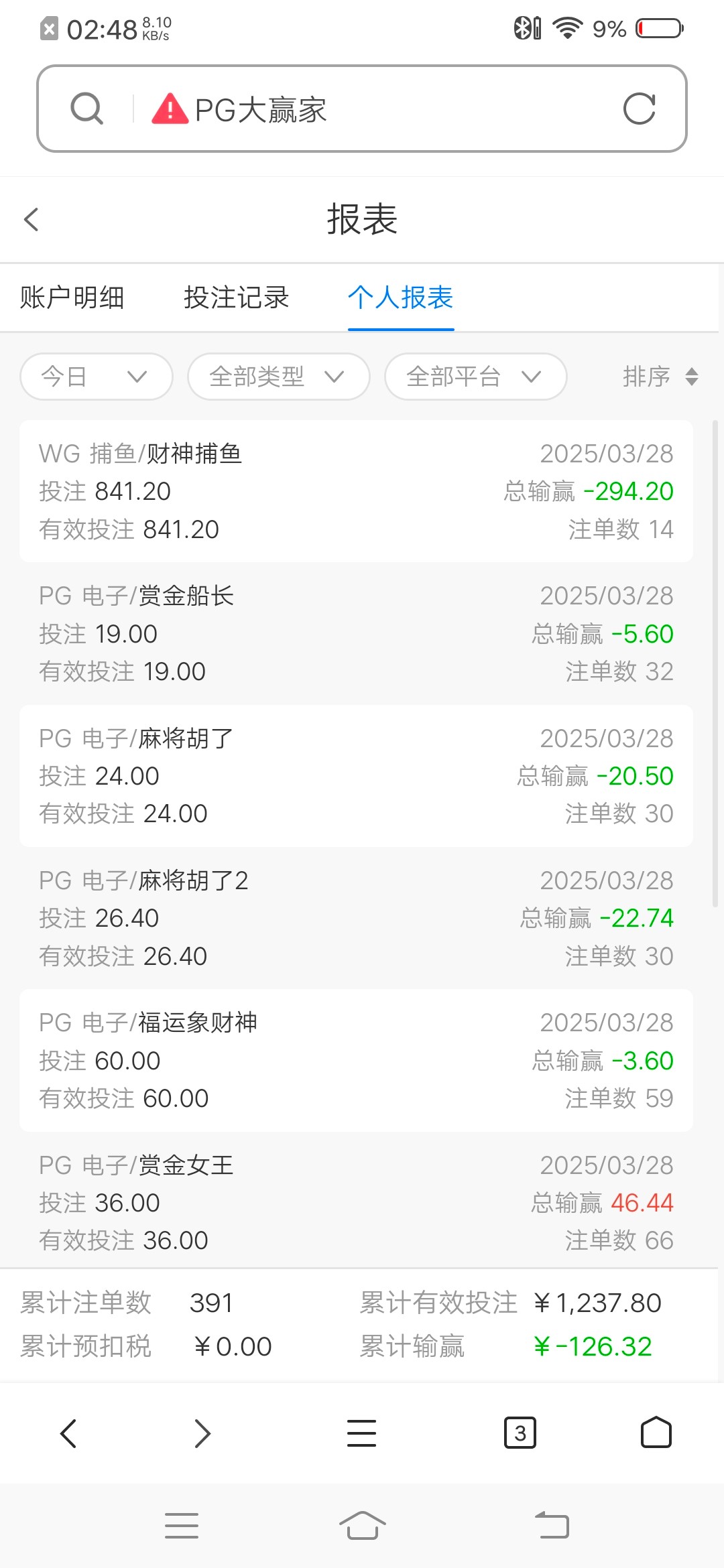Open the 今日 date filter dropdown
Viewport: 724px width, 1568px height.
pyautogui.click(x=95, y=377)
